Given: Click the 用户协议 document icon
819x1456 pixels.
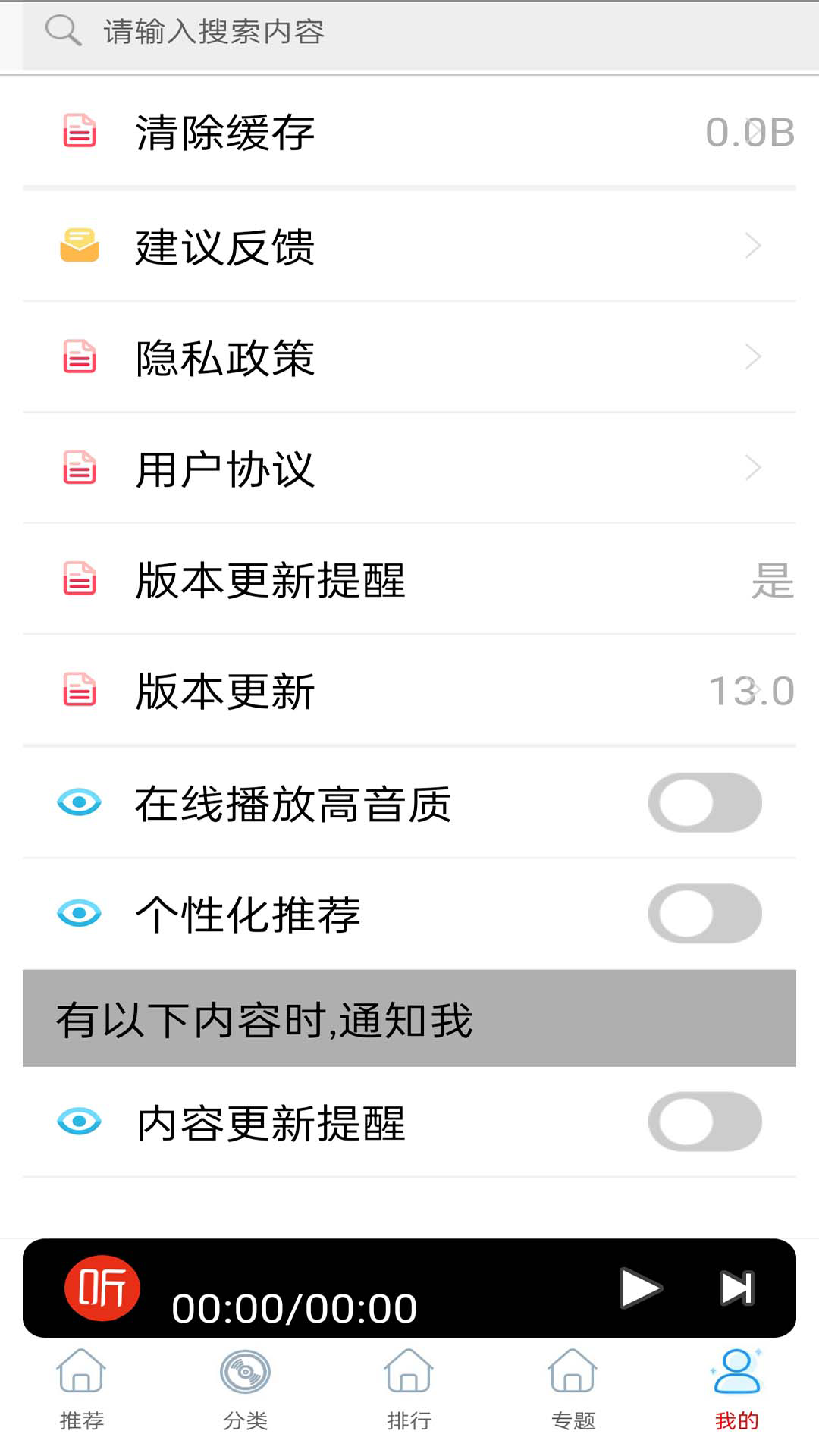Looking at the screenshot, I should point(78,467).
